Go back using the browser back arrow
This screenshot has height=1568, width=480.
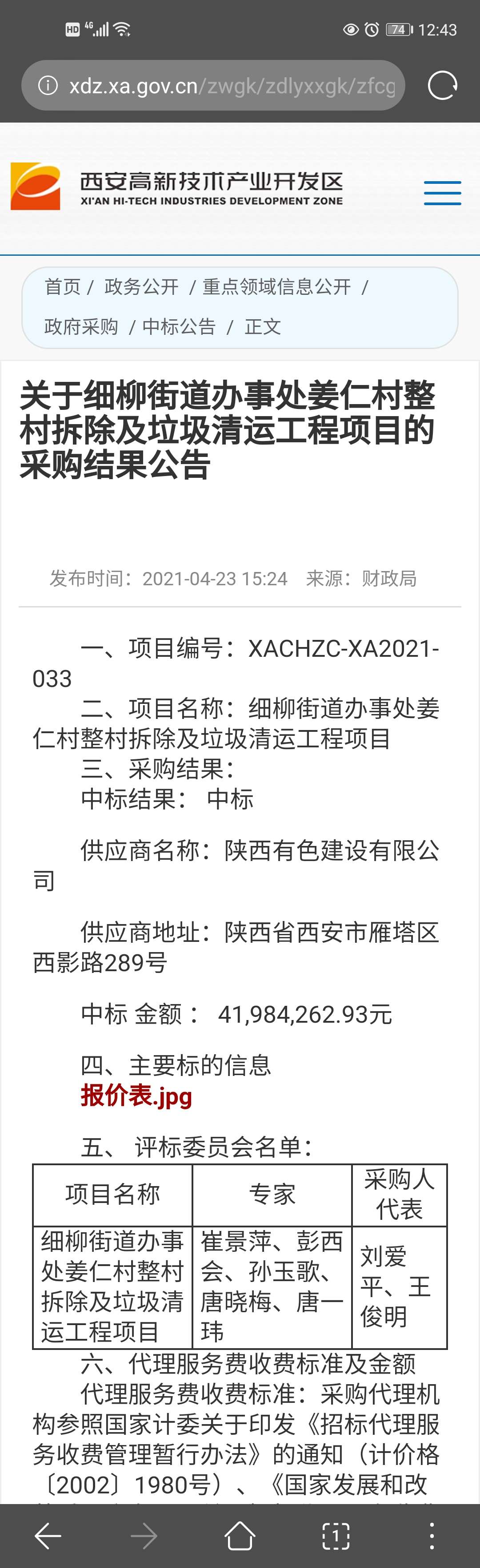[x=48, y=1536]
